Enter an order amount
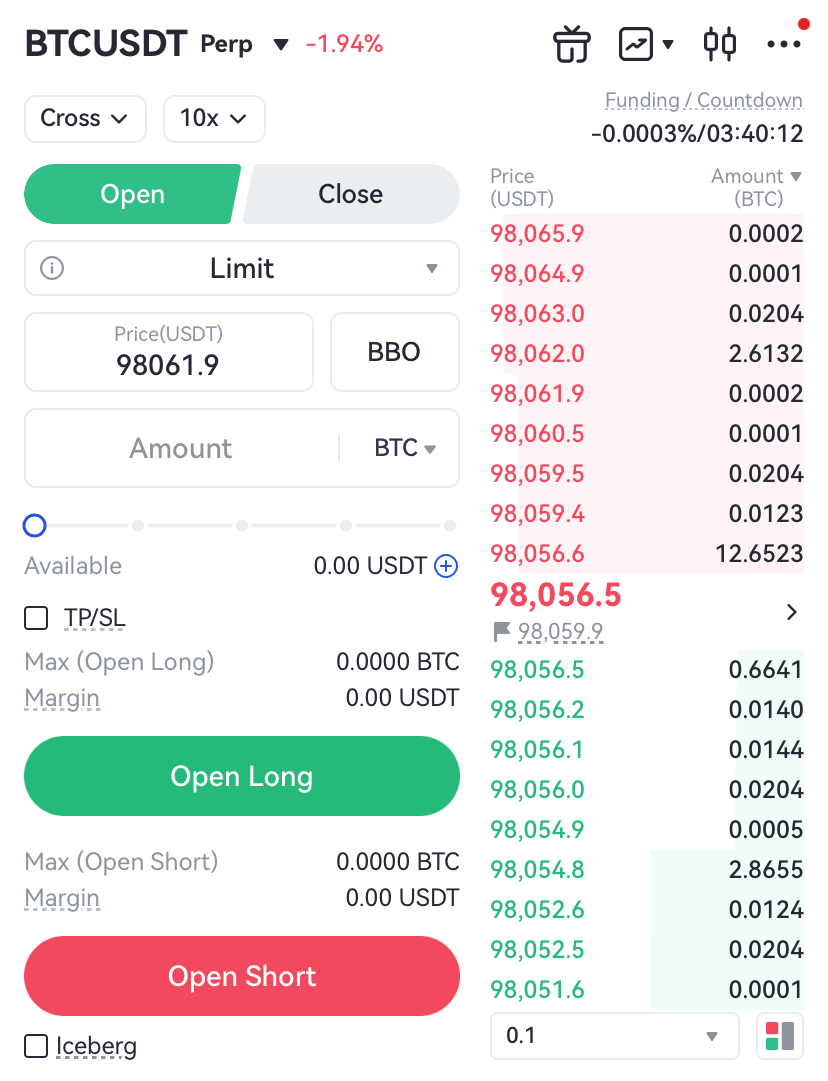The image size is (828, 1081). click(x=181, y=448)
